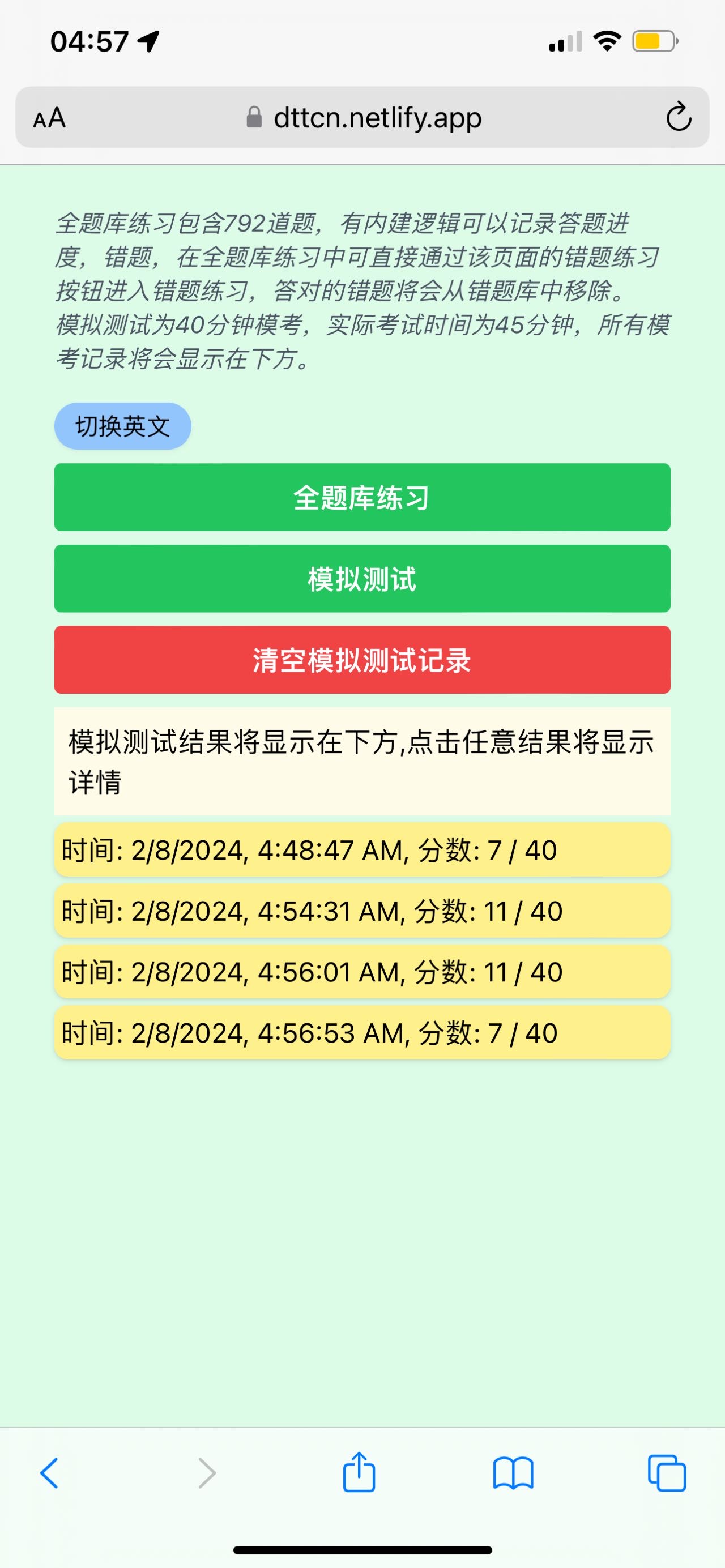The image size is (725, 1568).
Task: Tap the dttcn.netlify.app address bar
Action: coord(364,117)
